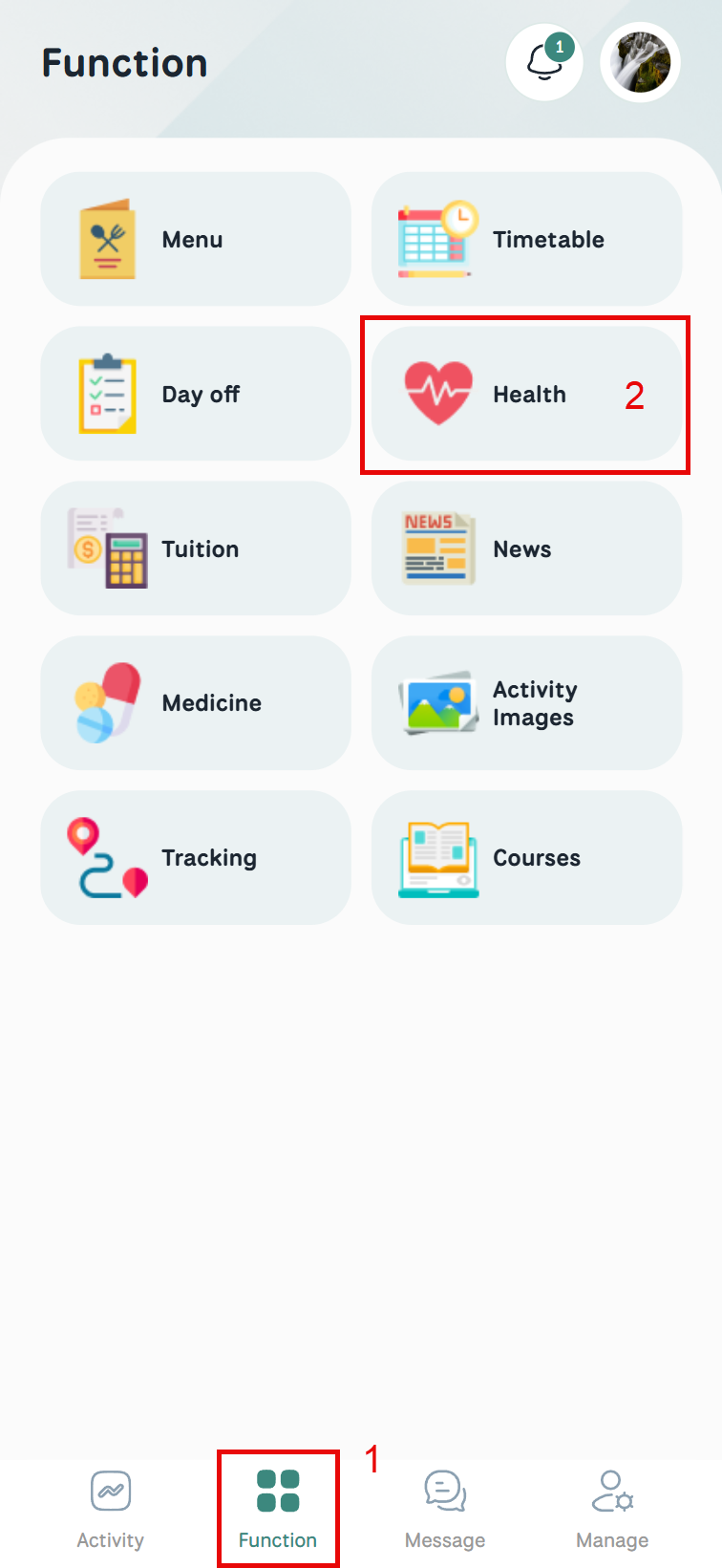The height and width of the screenshot is (1568, 722).
Task: Go to the Manage tab
Action: coord(612,1509)
